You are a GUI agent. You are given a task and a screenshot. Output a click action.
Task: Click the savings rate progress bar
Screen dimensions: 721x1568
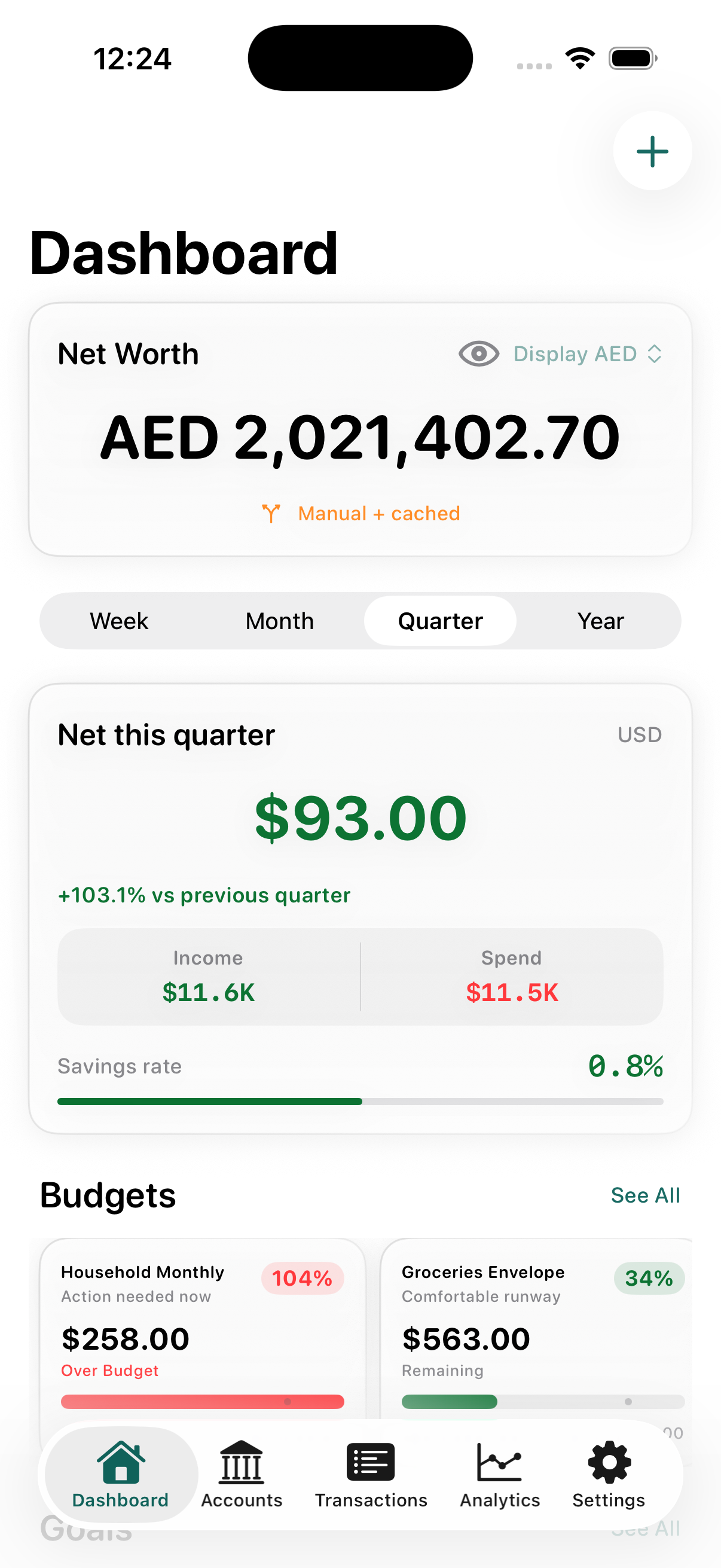tap(360, 1101)
